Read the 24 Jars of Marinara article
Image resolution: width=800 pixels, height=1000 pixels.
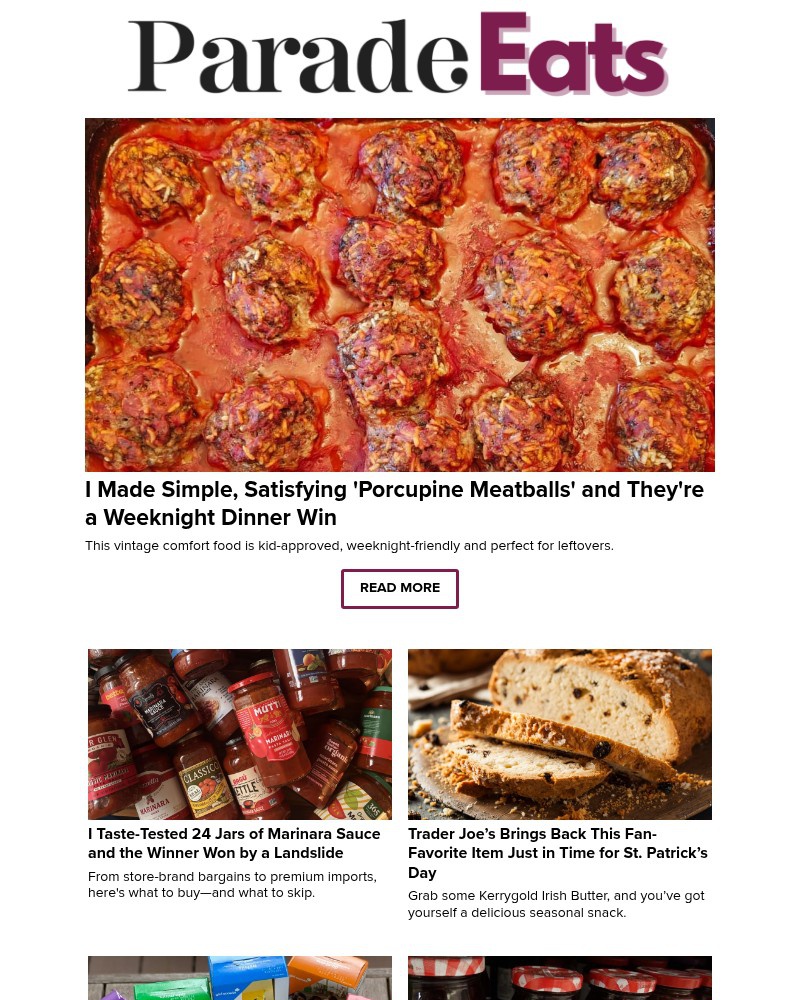(x=234, y=843)
